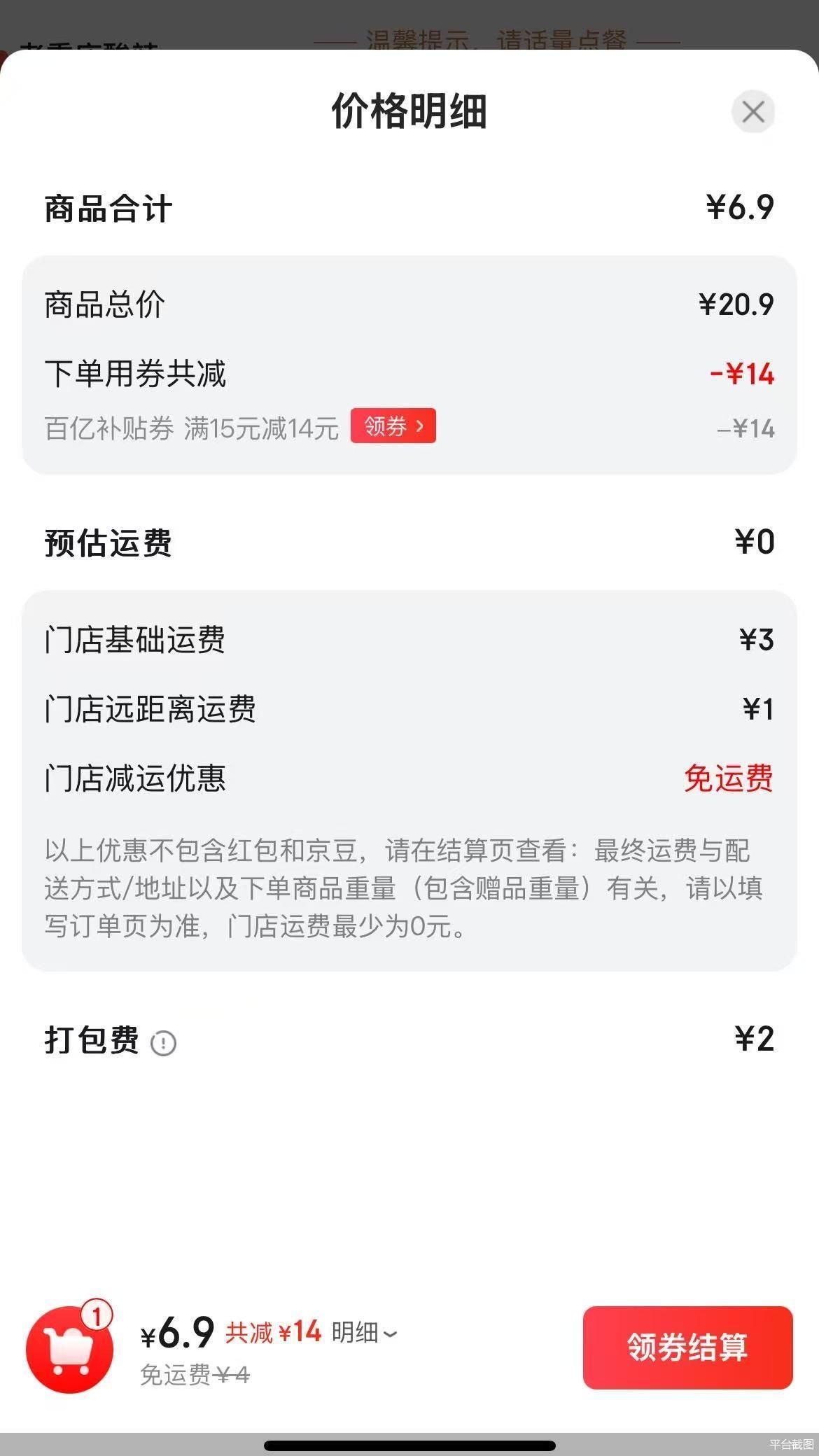Tap the 领券结算 checkout button
This screenshot has width=819, height=1456.
click(x=687, y=1347)
